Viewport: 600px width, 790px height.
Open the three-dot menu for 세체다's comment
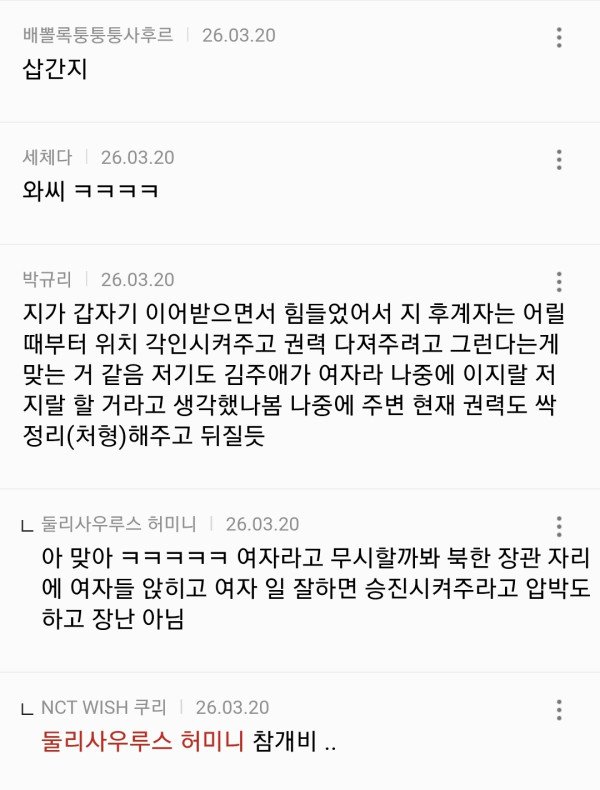(559, 160)
